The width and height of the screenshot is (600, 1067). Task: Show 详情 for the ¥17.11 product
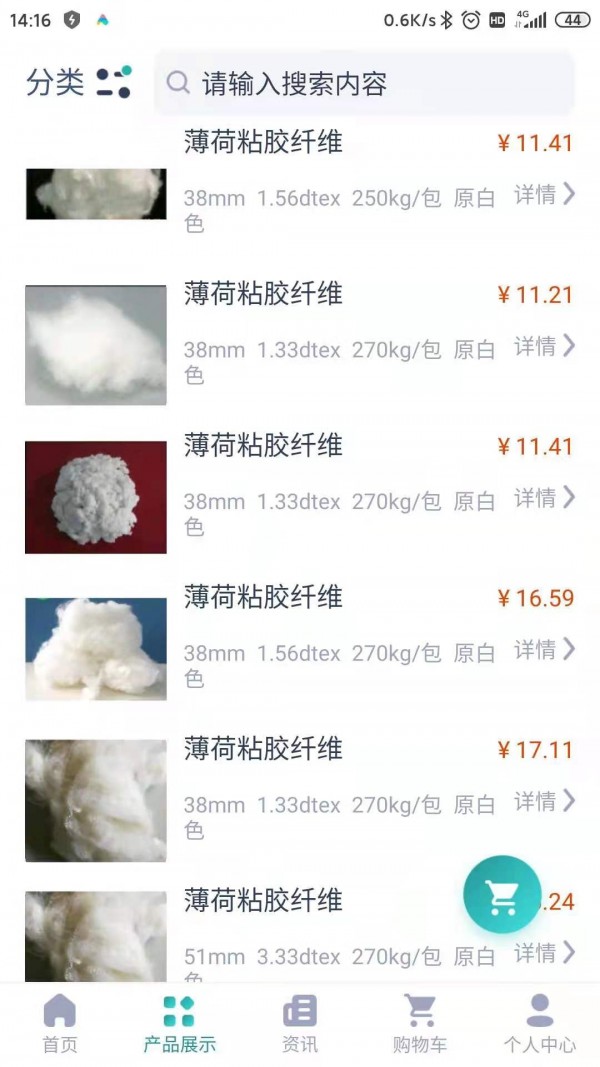click(544, 801)
